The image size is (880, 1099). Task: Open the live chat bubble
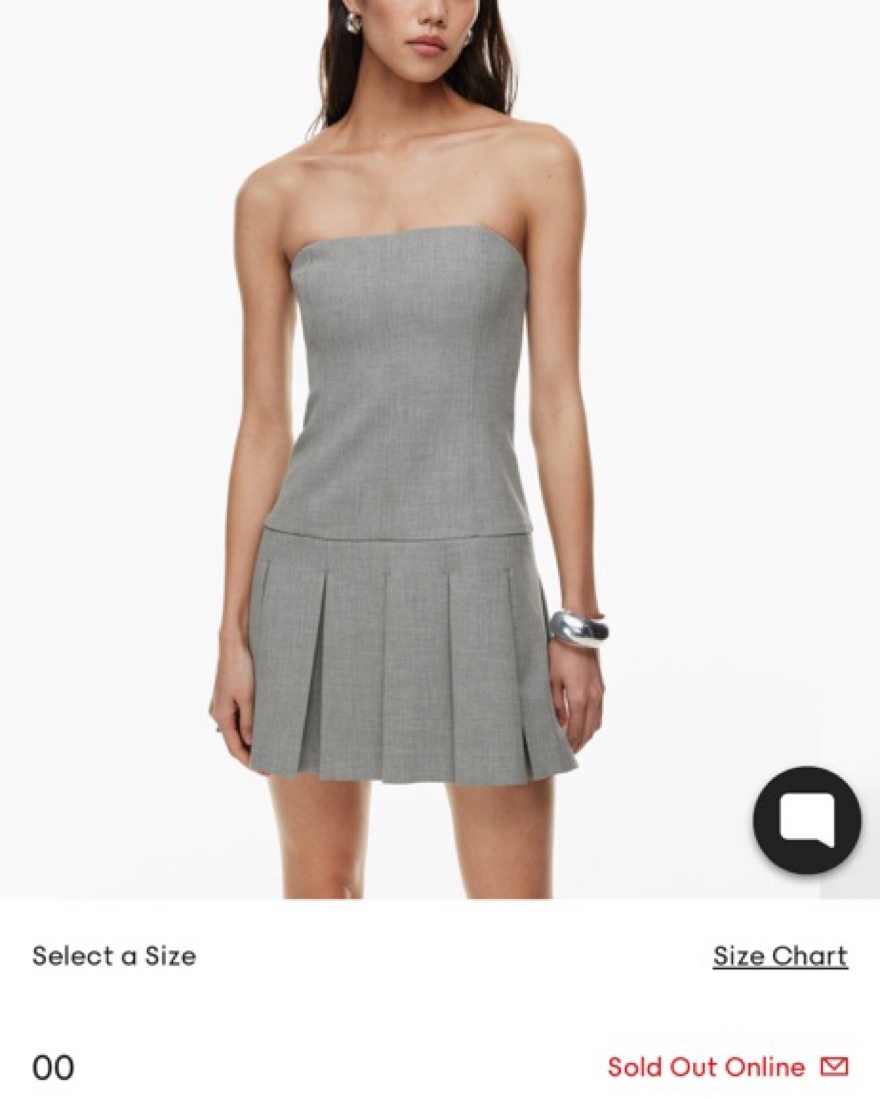(x=806, y=820)
